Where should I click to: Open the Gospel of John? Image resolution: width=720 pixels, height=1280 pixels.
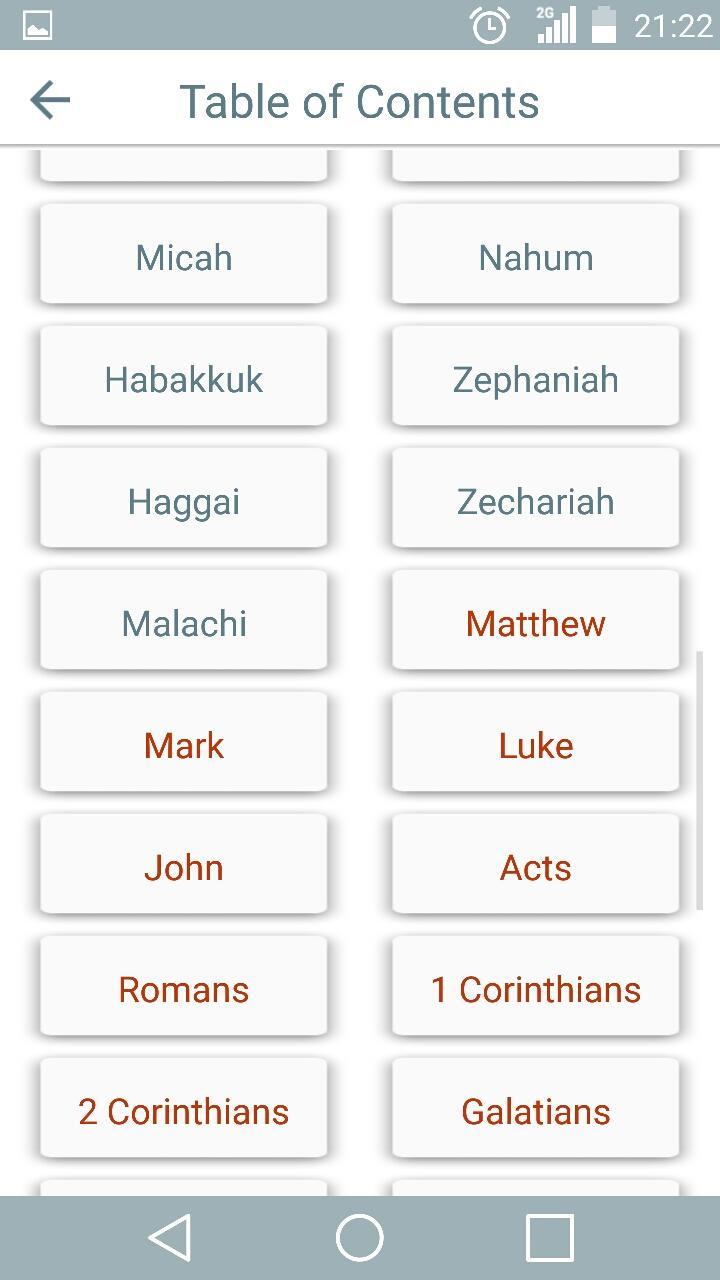(184, 867)
